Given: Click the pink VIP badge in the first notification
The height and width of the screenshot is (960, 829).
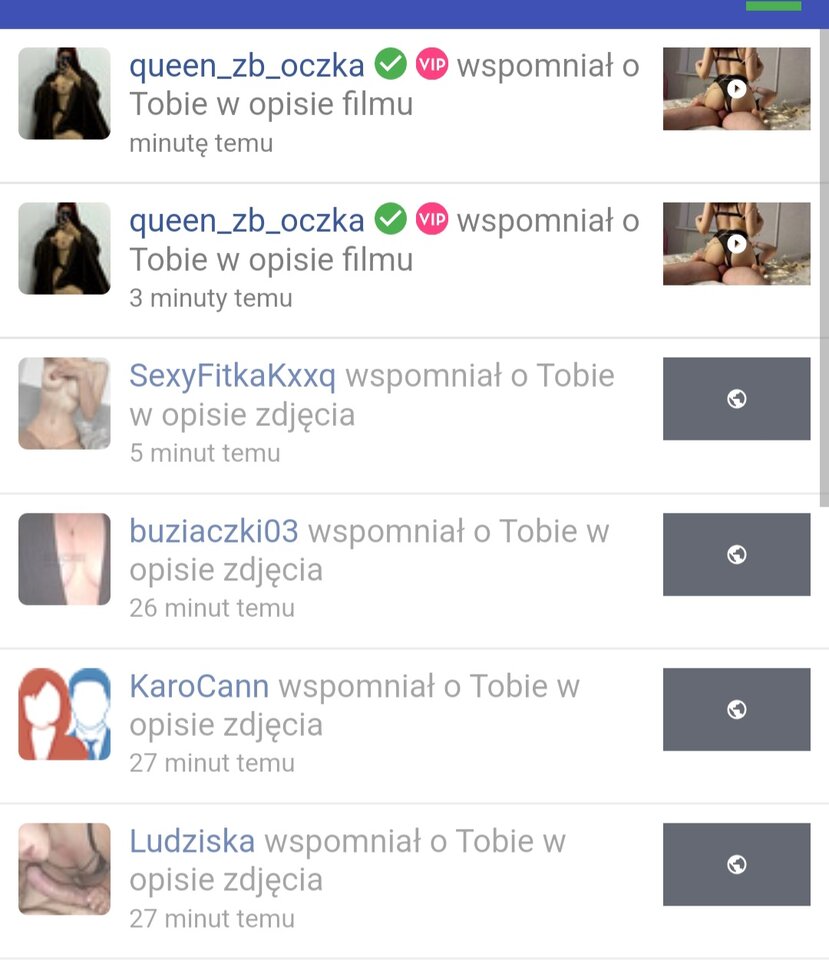Looking at the screenshot, I should tap(430, 65).
